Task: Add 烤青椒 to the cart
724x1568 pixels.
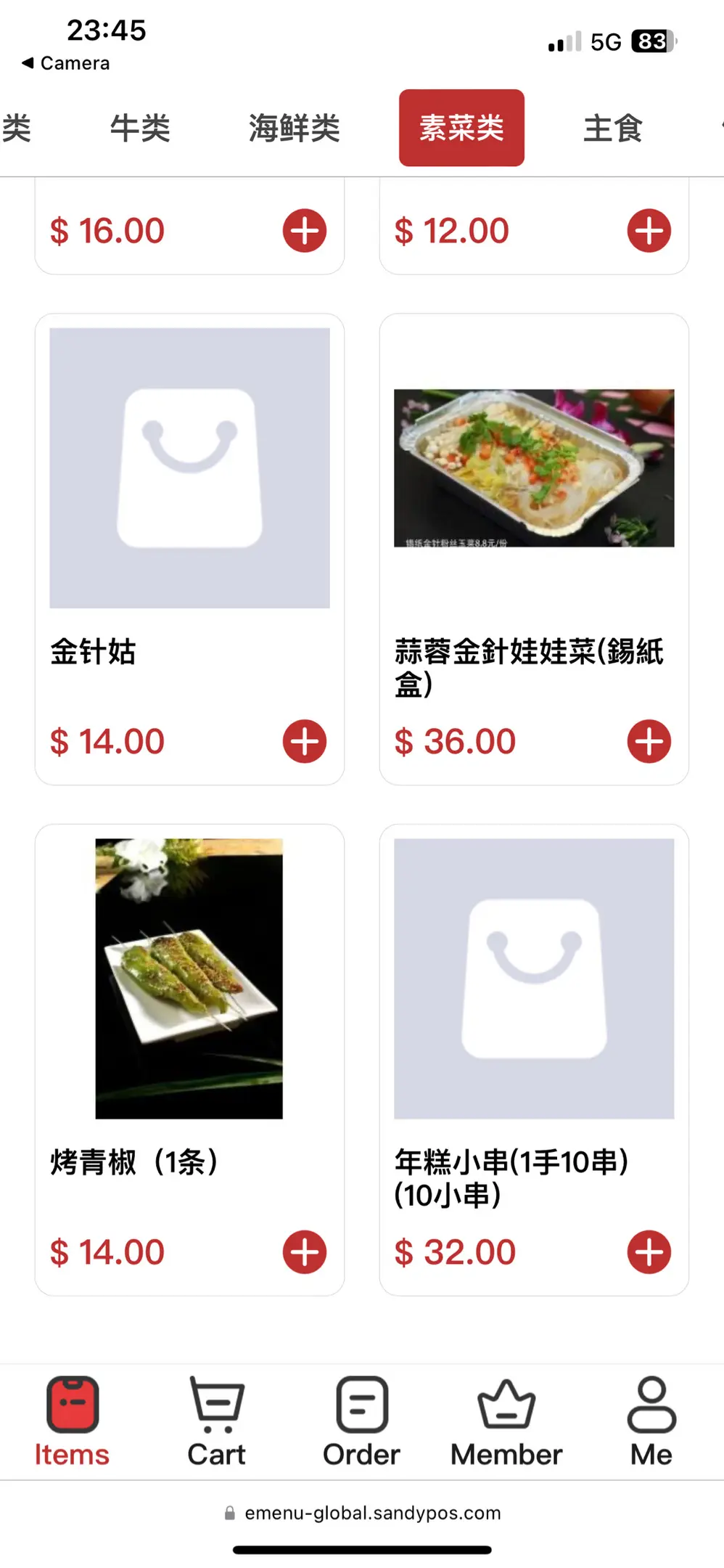Action: click(x=305, y=1252)
